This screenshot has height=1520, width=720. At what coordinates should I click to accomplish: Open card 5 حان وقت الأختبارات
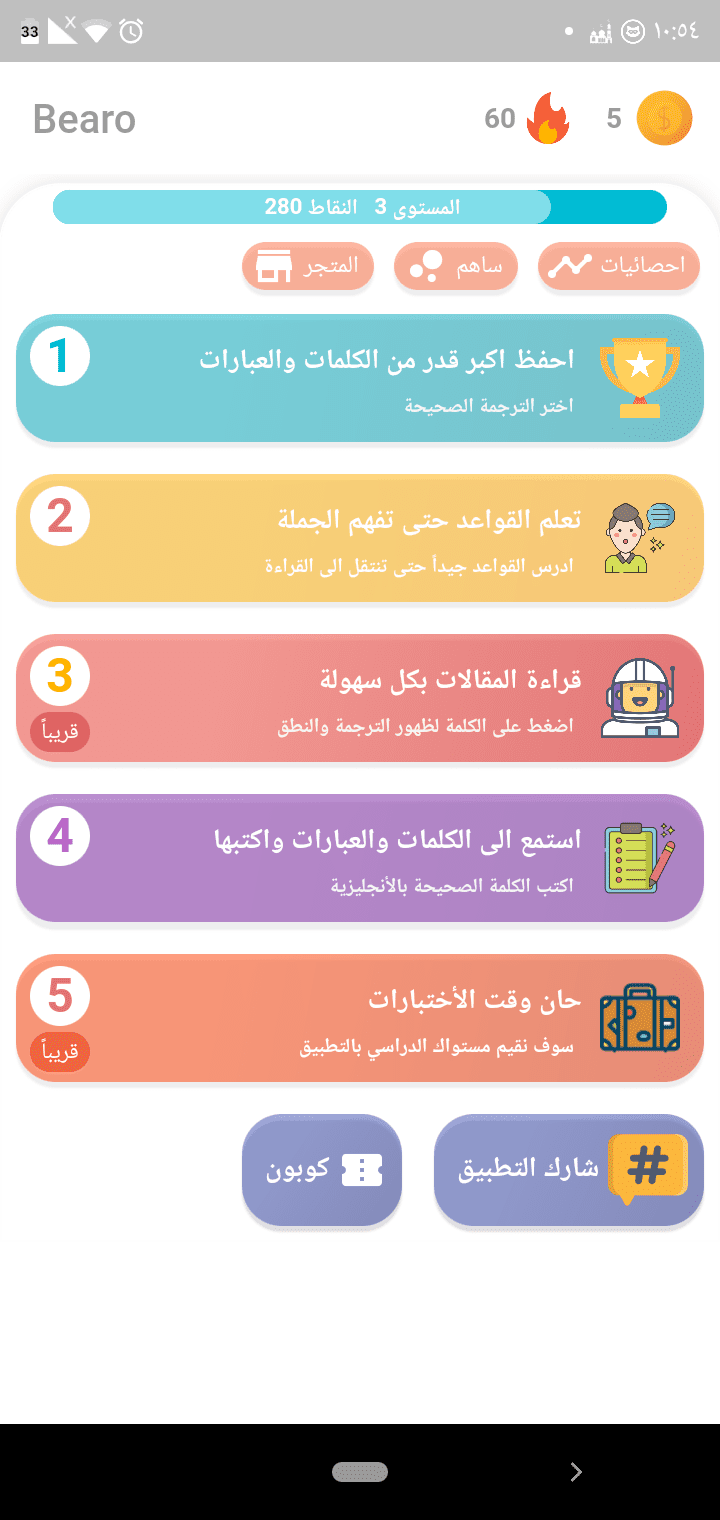360,1018
